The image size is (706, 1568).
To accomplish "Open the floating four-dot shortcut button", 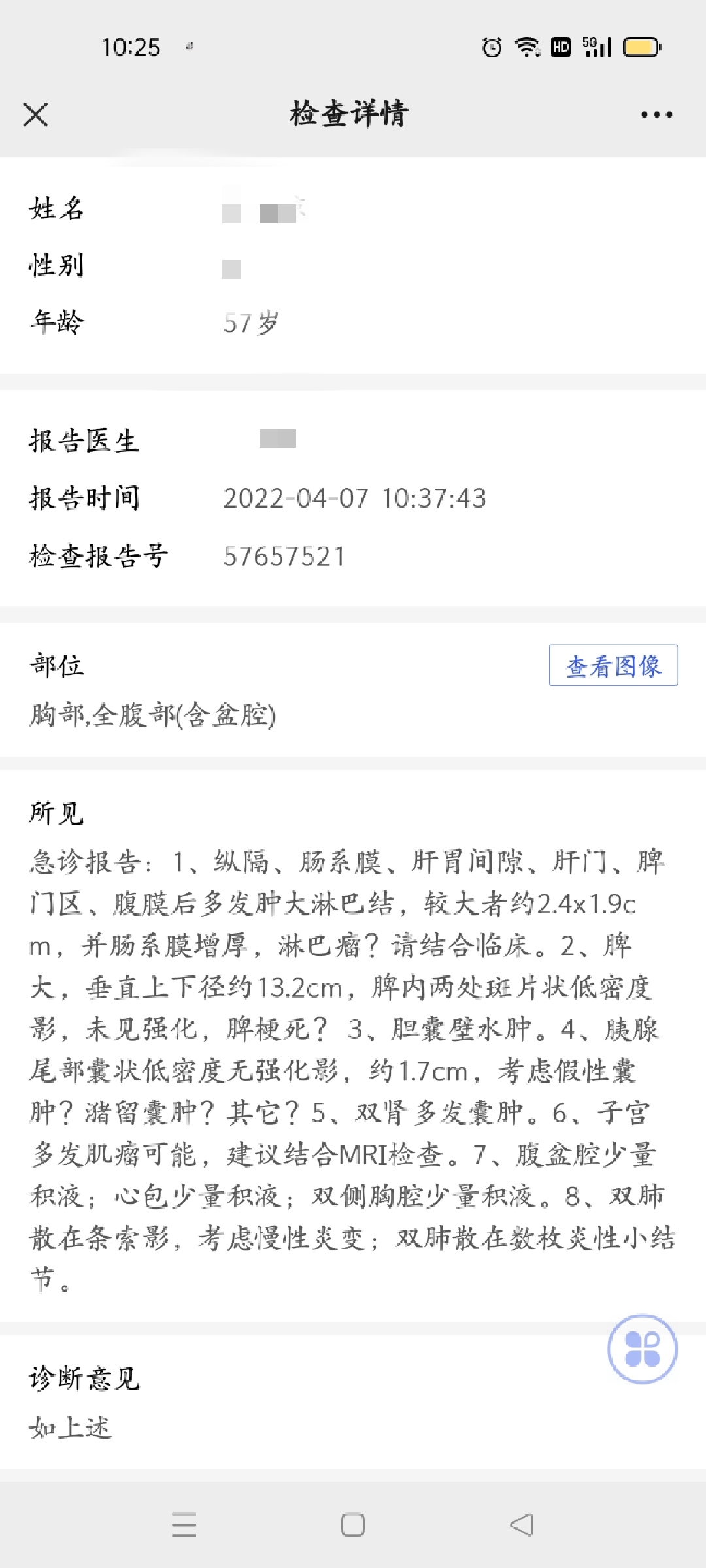I will coord(643,1350).
